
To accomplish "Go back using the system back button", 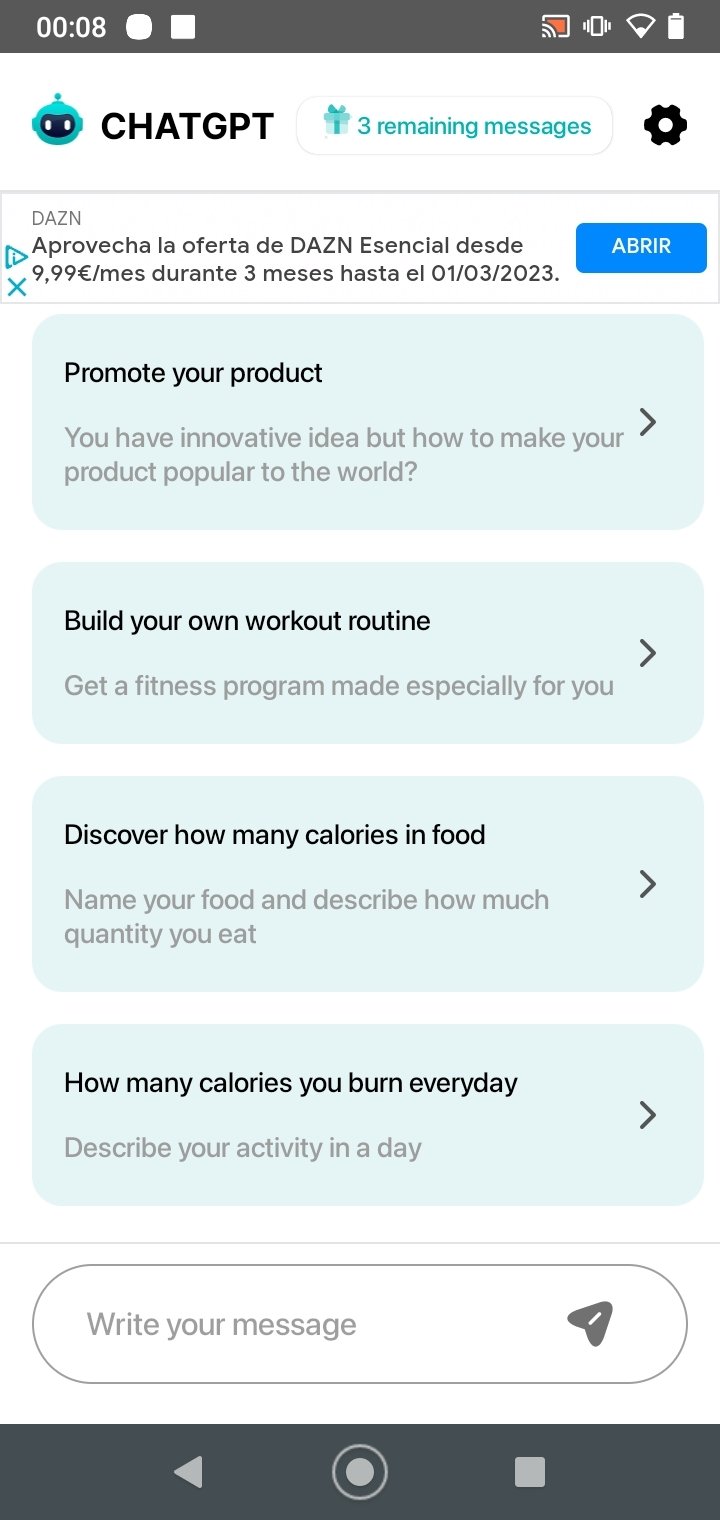I will tap(188, 1472).
